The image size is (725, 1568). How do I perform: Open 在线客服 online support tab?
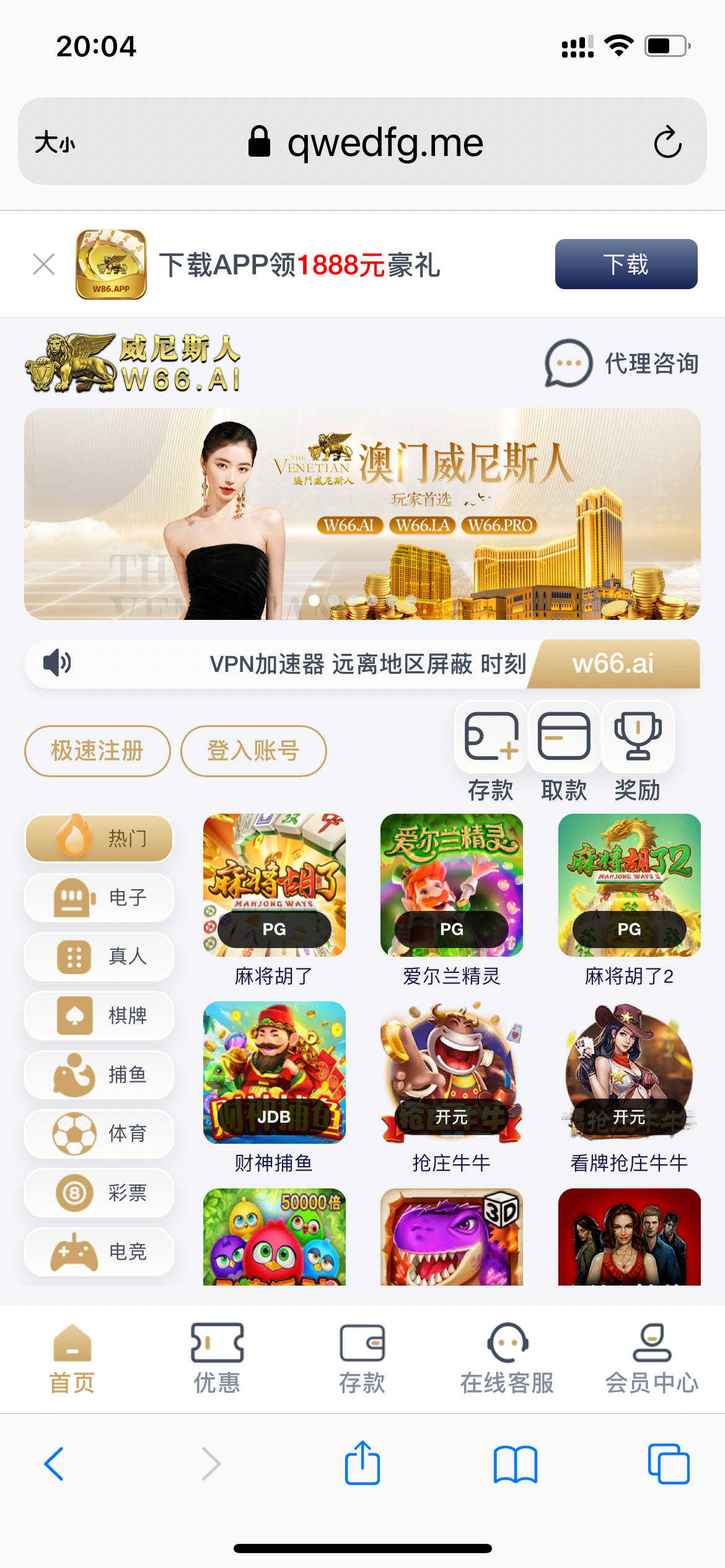(x=507, y=1357)
